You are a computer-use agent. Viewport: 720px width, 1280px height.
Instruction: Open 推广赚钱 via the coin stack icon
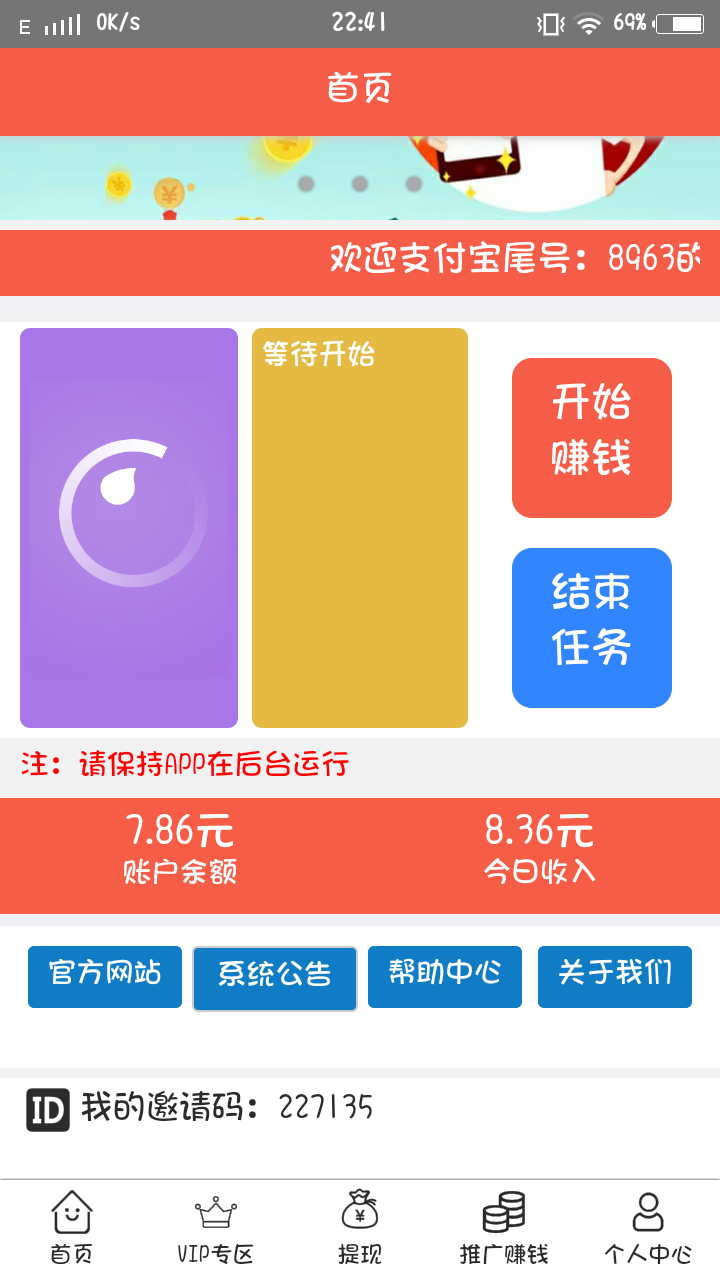coord(505,1218)
